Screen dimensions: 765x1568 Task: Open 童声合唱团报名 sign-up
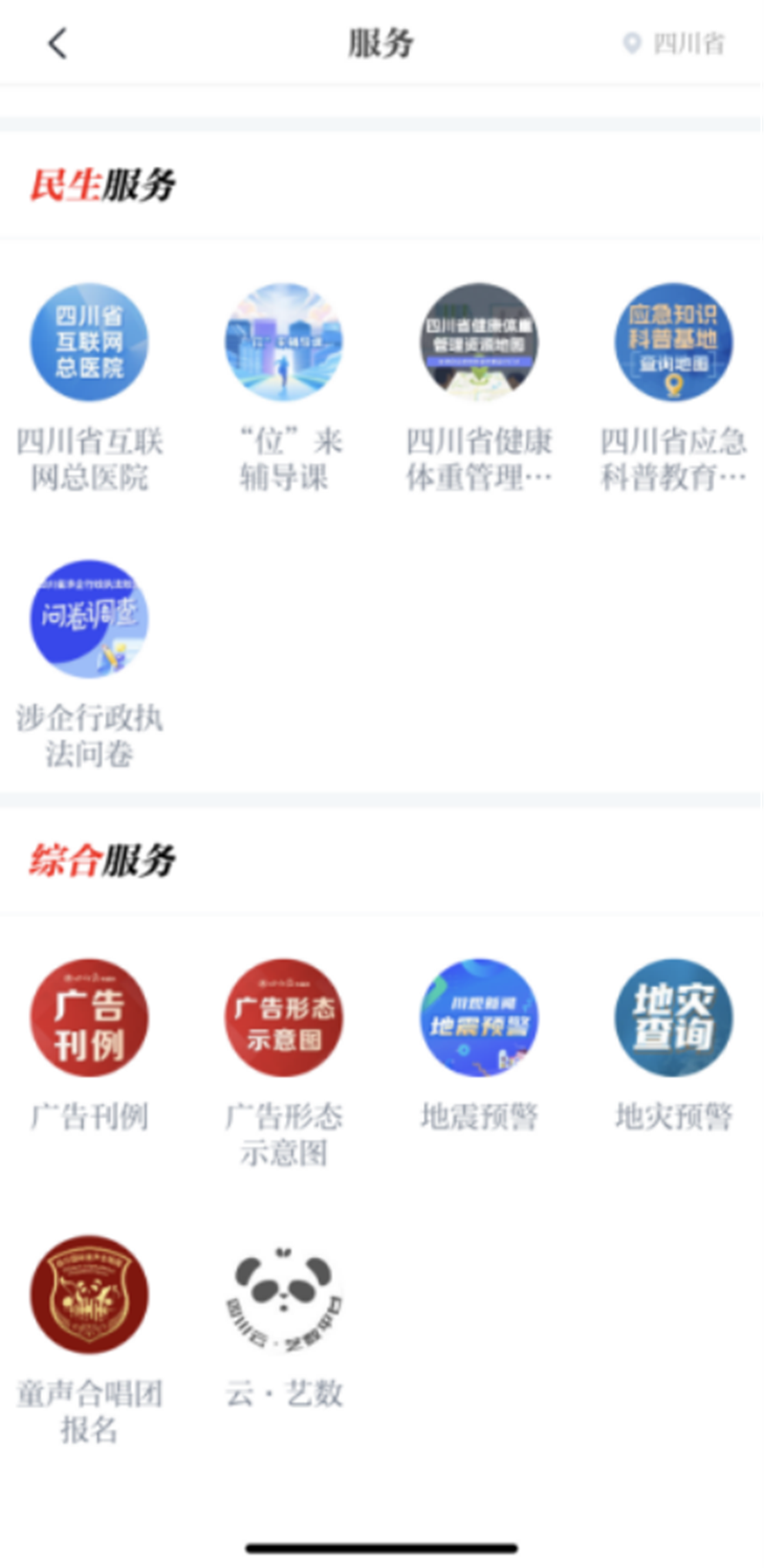tap(90, 1293)
